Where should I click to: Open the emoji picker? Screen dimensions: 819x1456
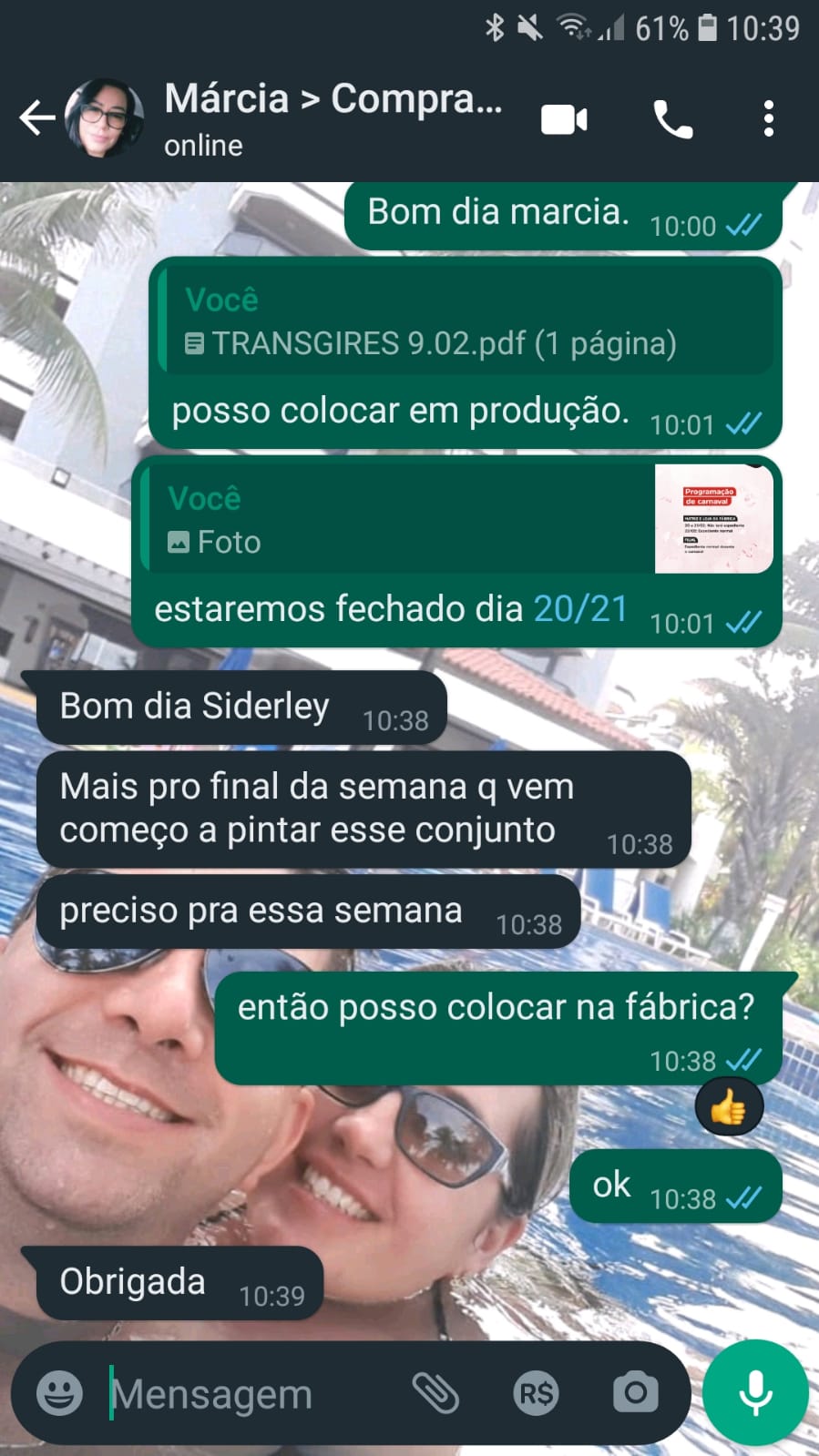(59, 1392)
